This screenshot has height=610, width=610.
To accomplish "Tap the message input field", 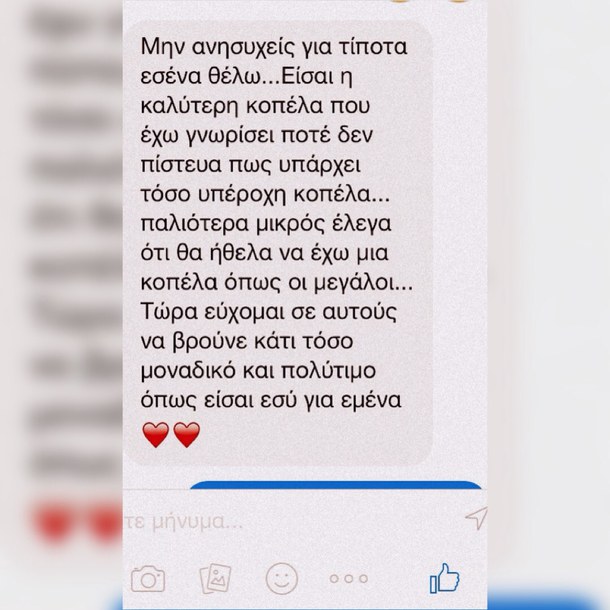I will click(290, 520).
